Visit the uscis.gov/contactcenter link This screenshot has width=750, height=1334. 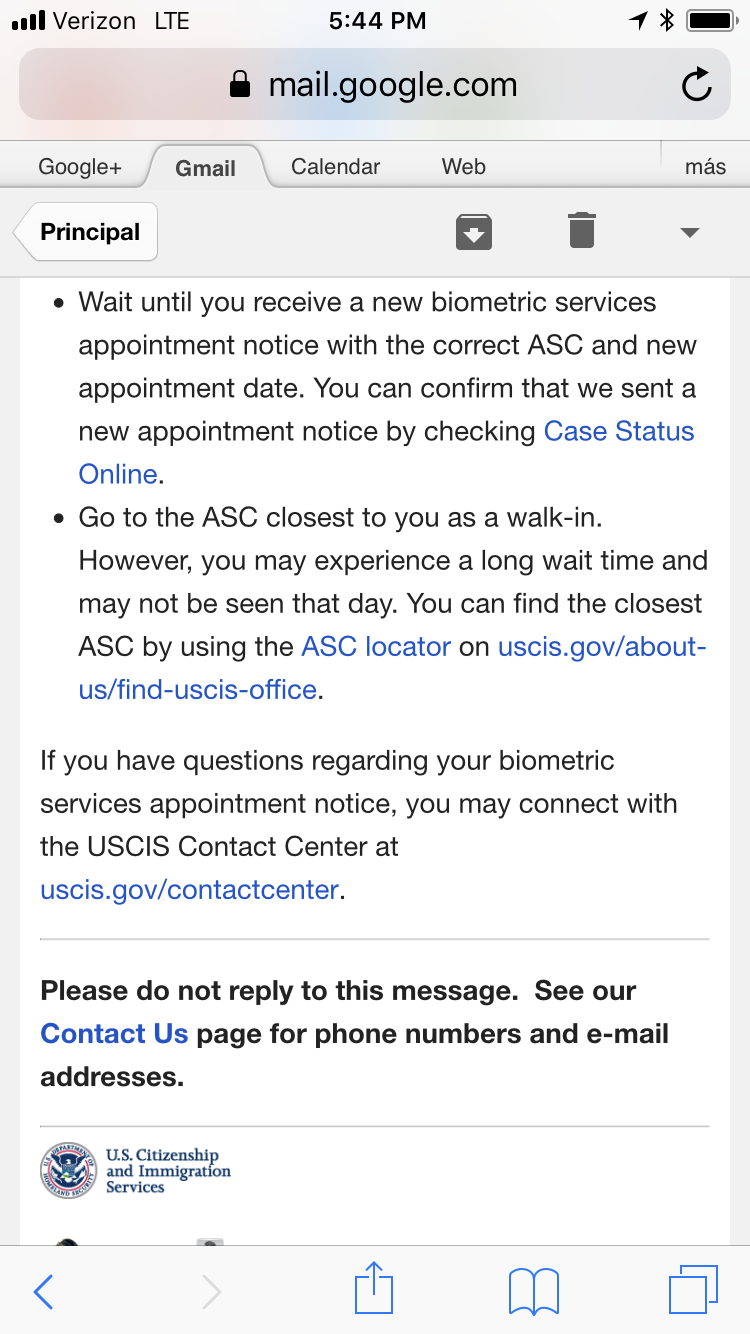(190, 890)
